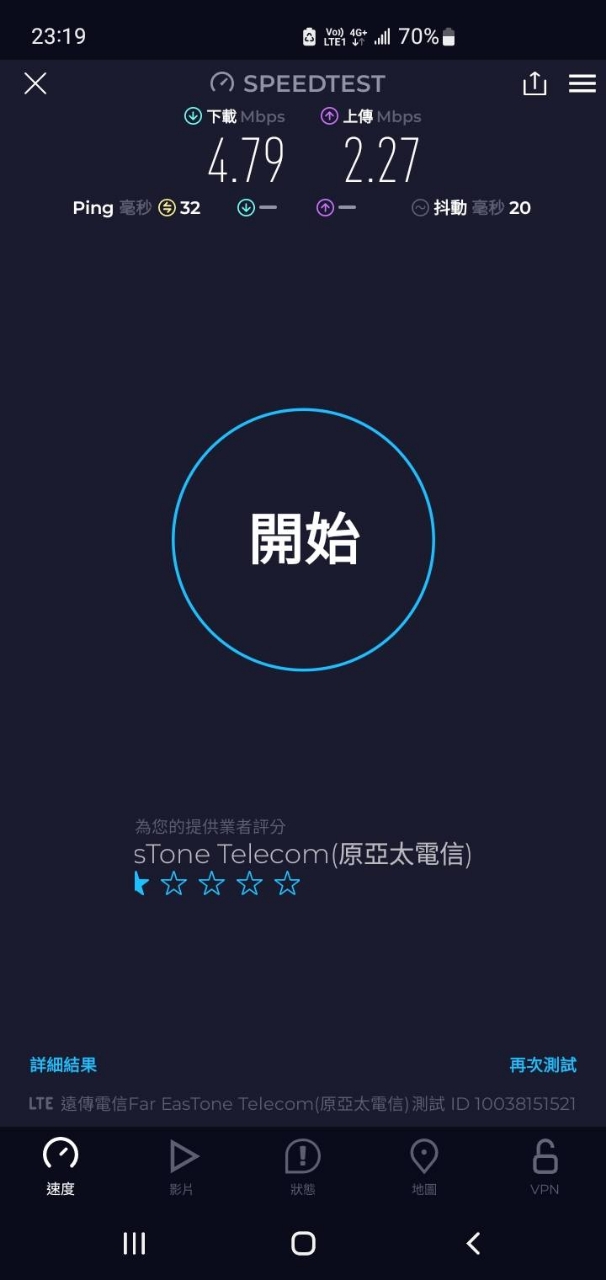Switch to the 影片 tab
This screenshot has height=1280, width=606.
click(182, 1167)
